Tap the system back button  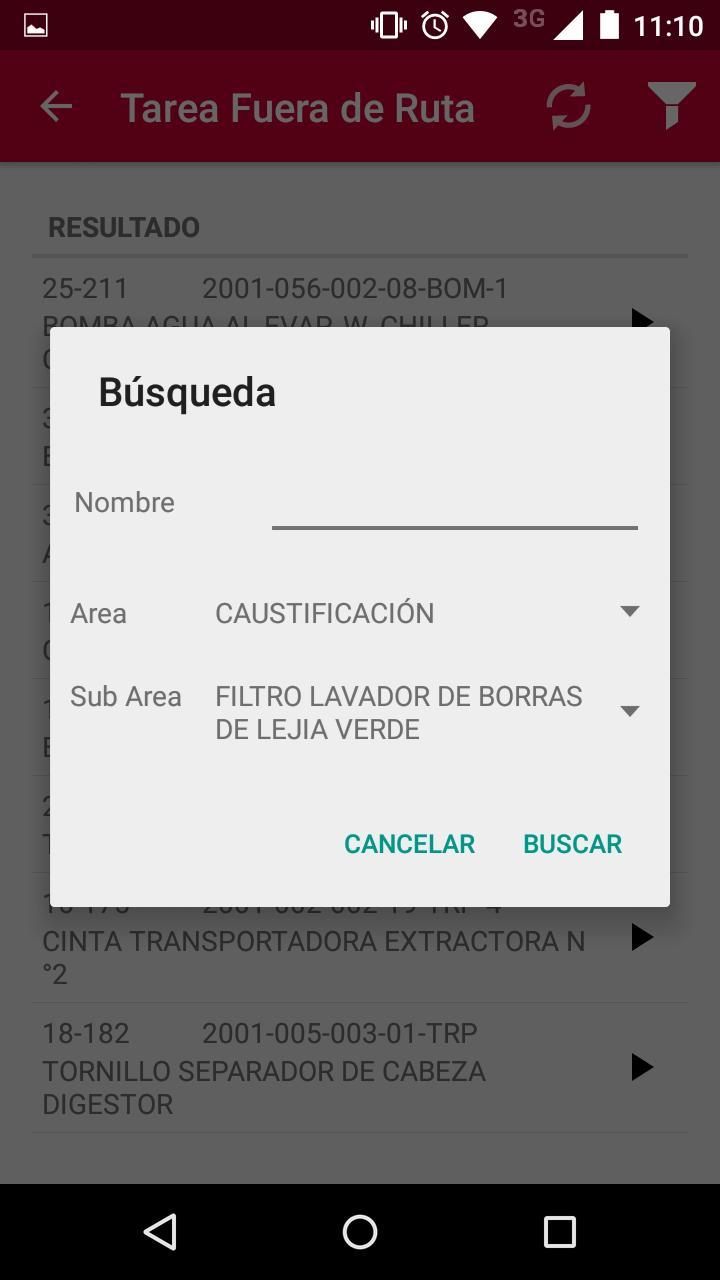(160, 1232)
